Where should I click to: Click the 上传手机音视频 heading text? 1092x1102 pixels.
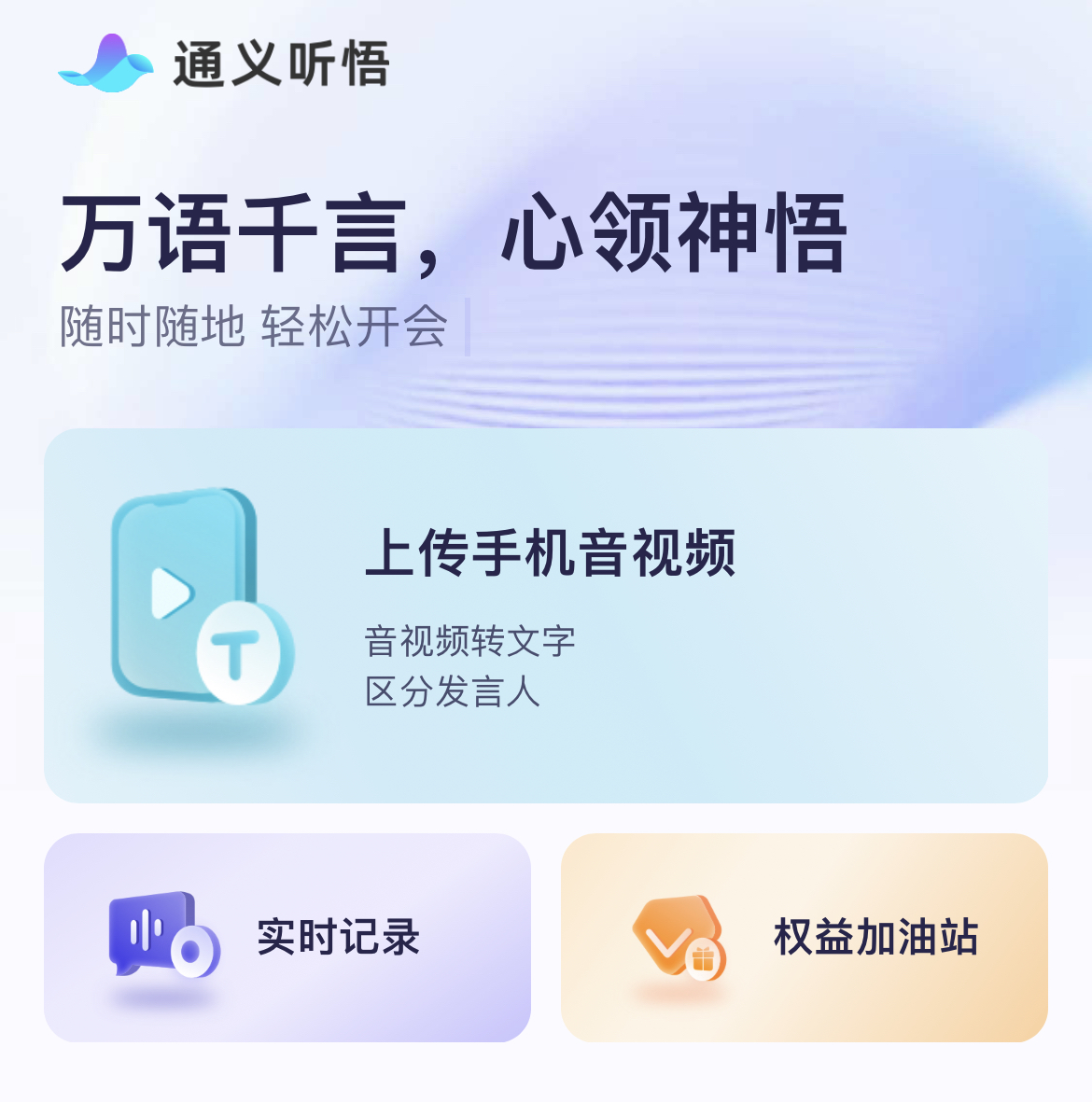click(552, 552)
